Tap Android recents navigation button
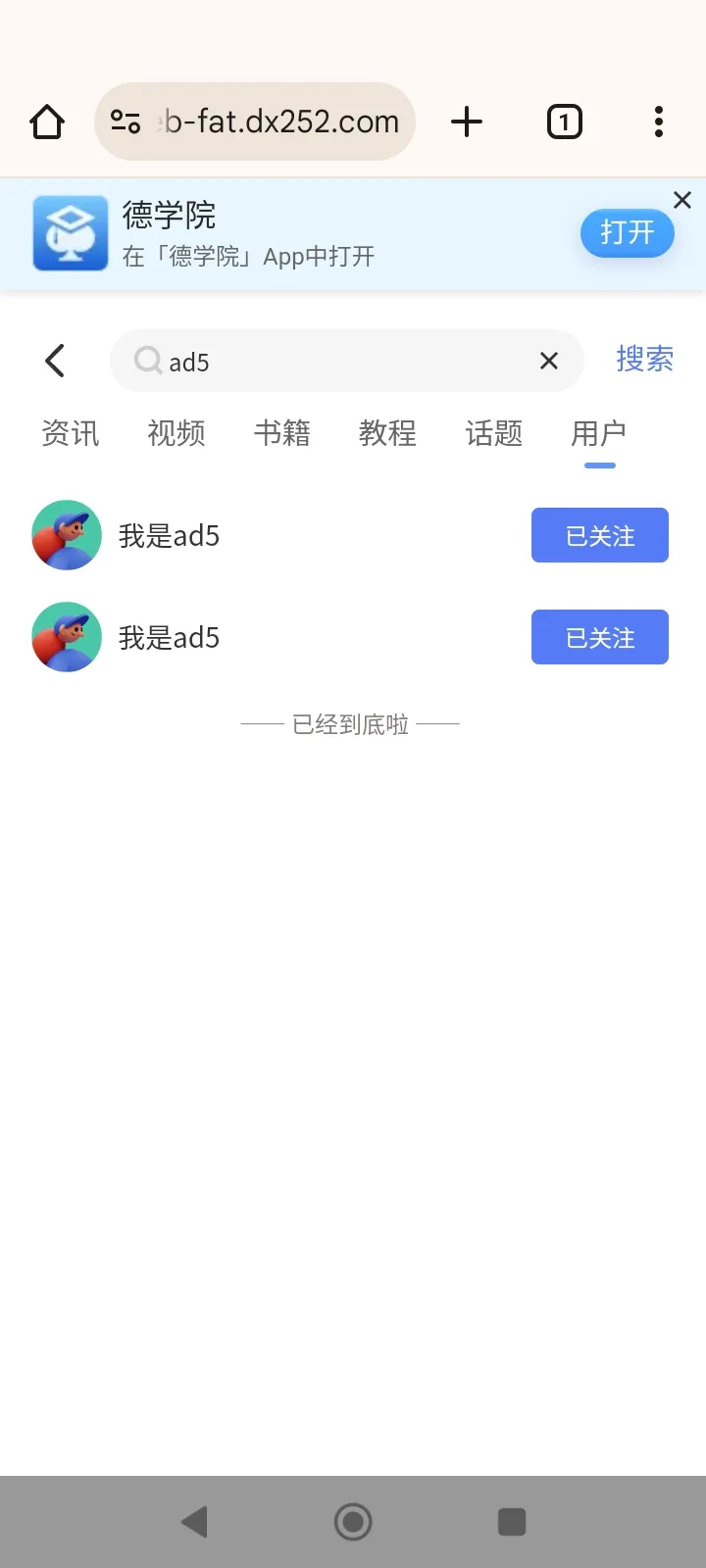 pos(512,1522)
